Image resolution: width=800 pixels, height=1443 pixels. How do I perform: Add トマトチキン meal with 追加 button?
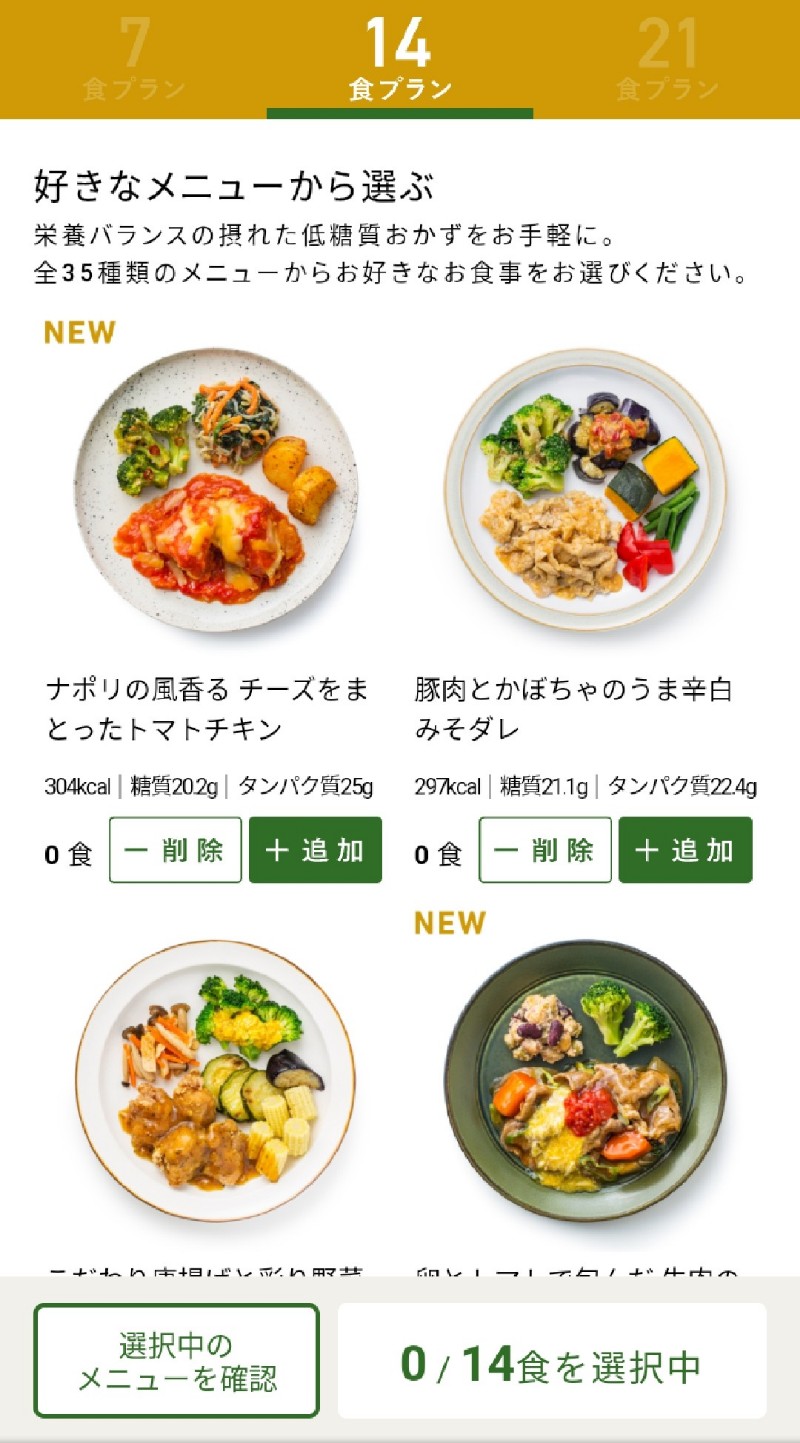315,850
